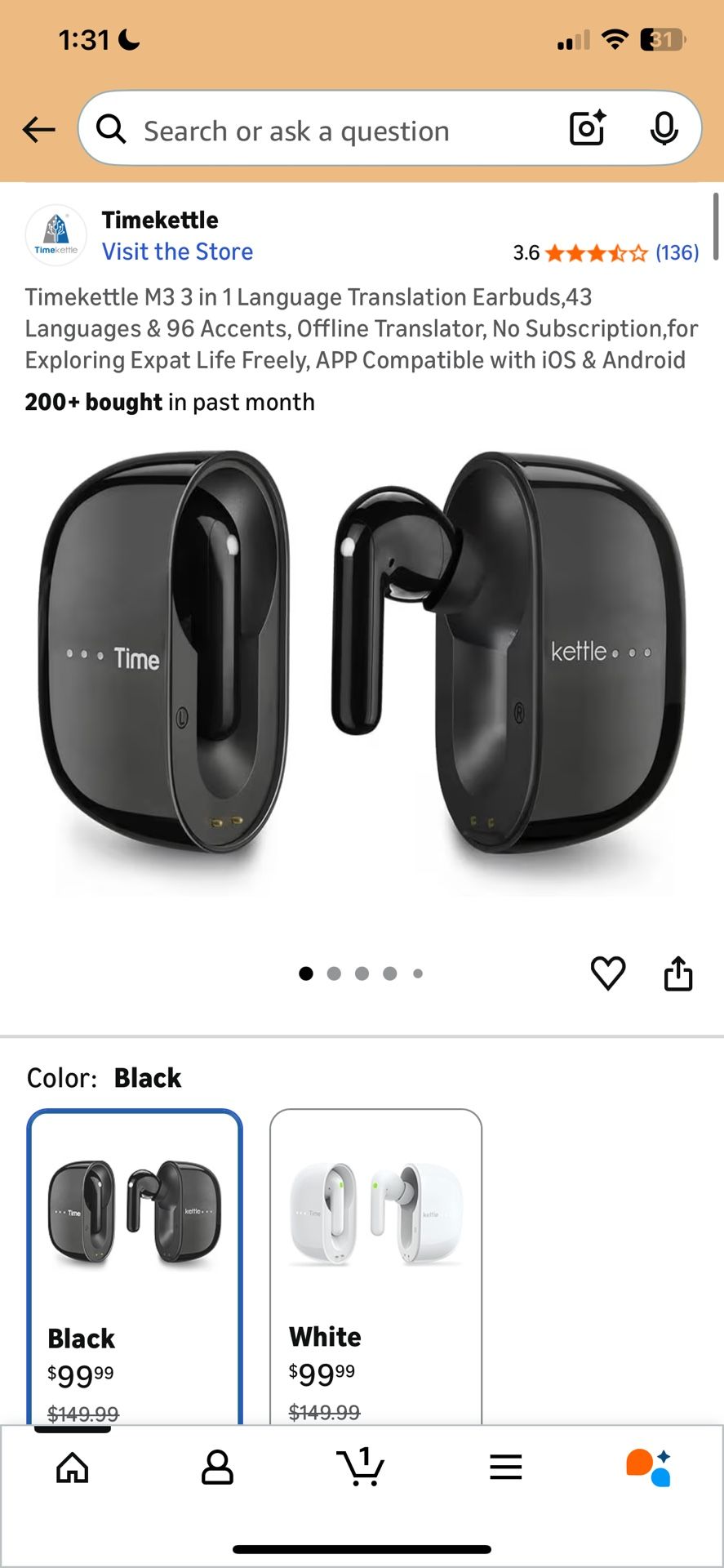The width and height of the screenshot is (724, 1568).
Task: Start voice search with the microphone
Action: 664,128
